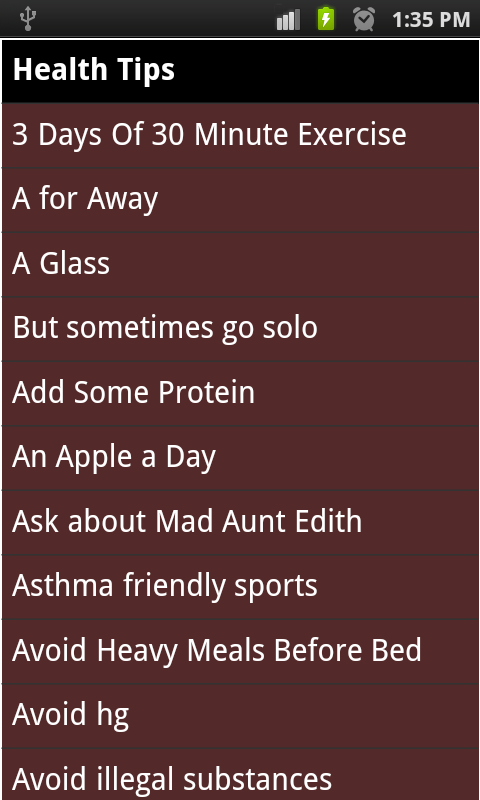This screenshot has width=480, height=800.
Task: Open the 3 Days Of 30 Minute Exercise tip
Action: pos(240,135)
